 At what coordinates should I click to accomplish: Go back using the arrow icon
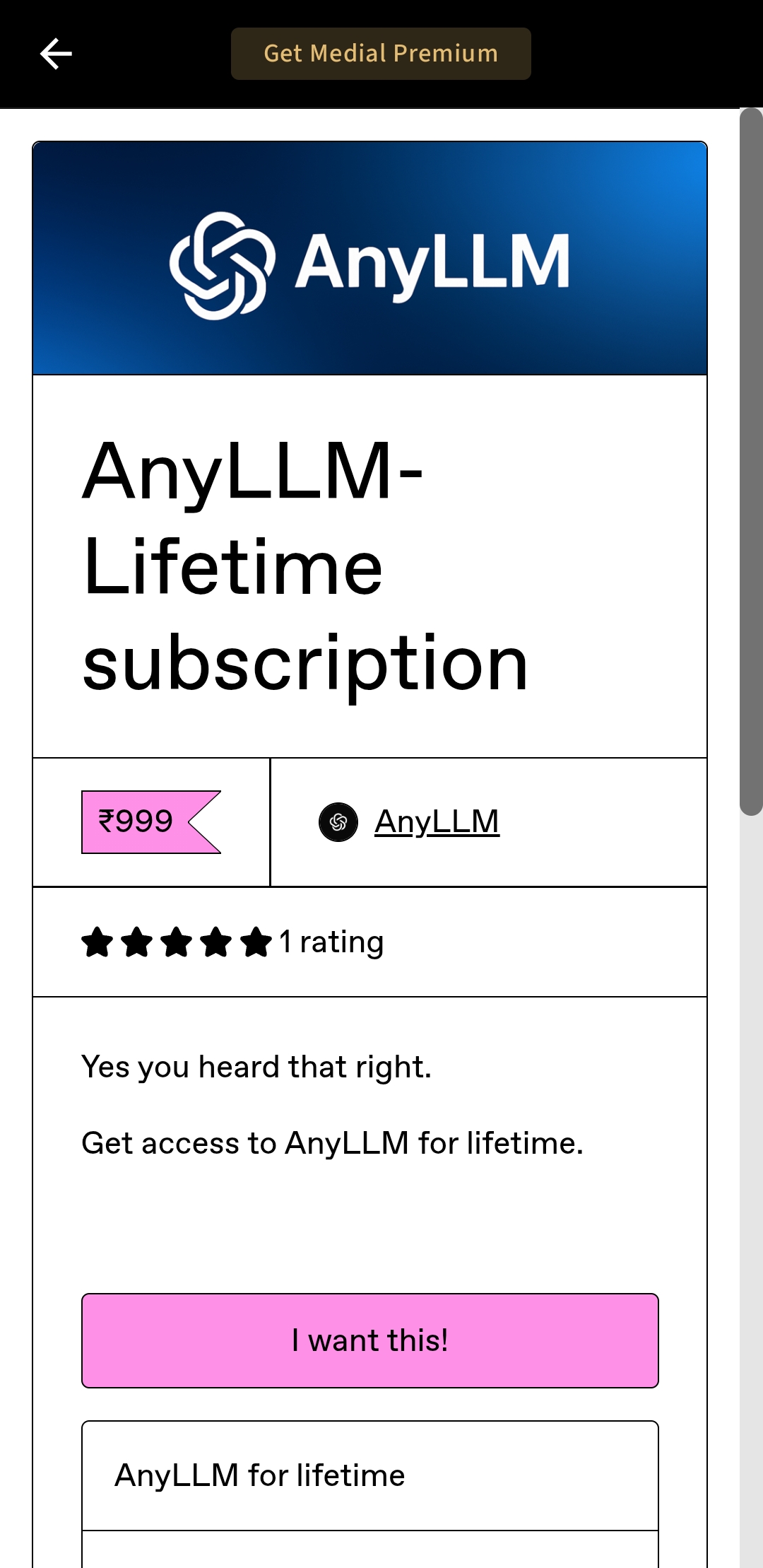pos(56,54)
